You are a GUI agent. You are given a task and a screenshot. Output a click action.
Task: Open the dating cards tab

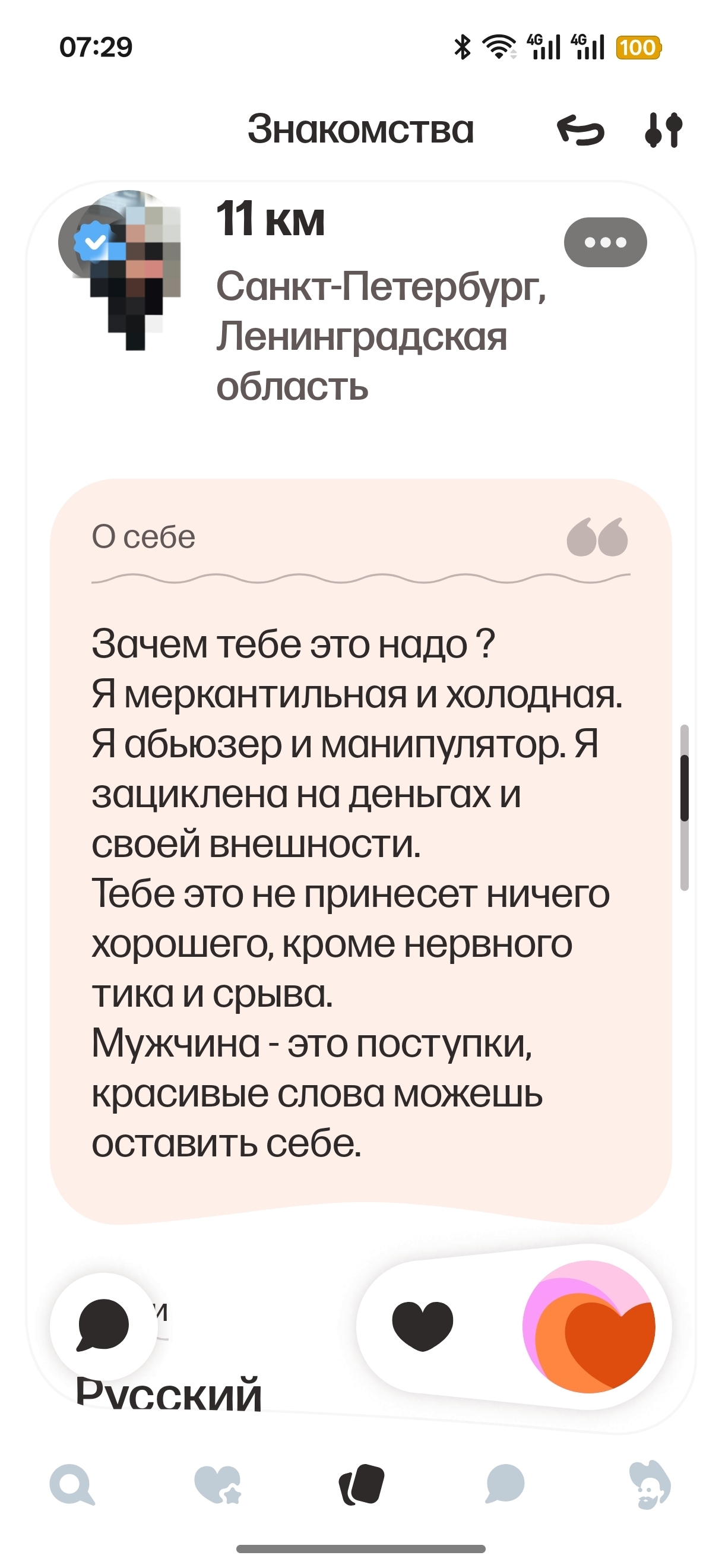[362, 1484]
